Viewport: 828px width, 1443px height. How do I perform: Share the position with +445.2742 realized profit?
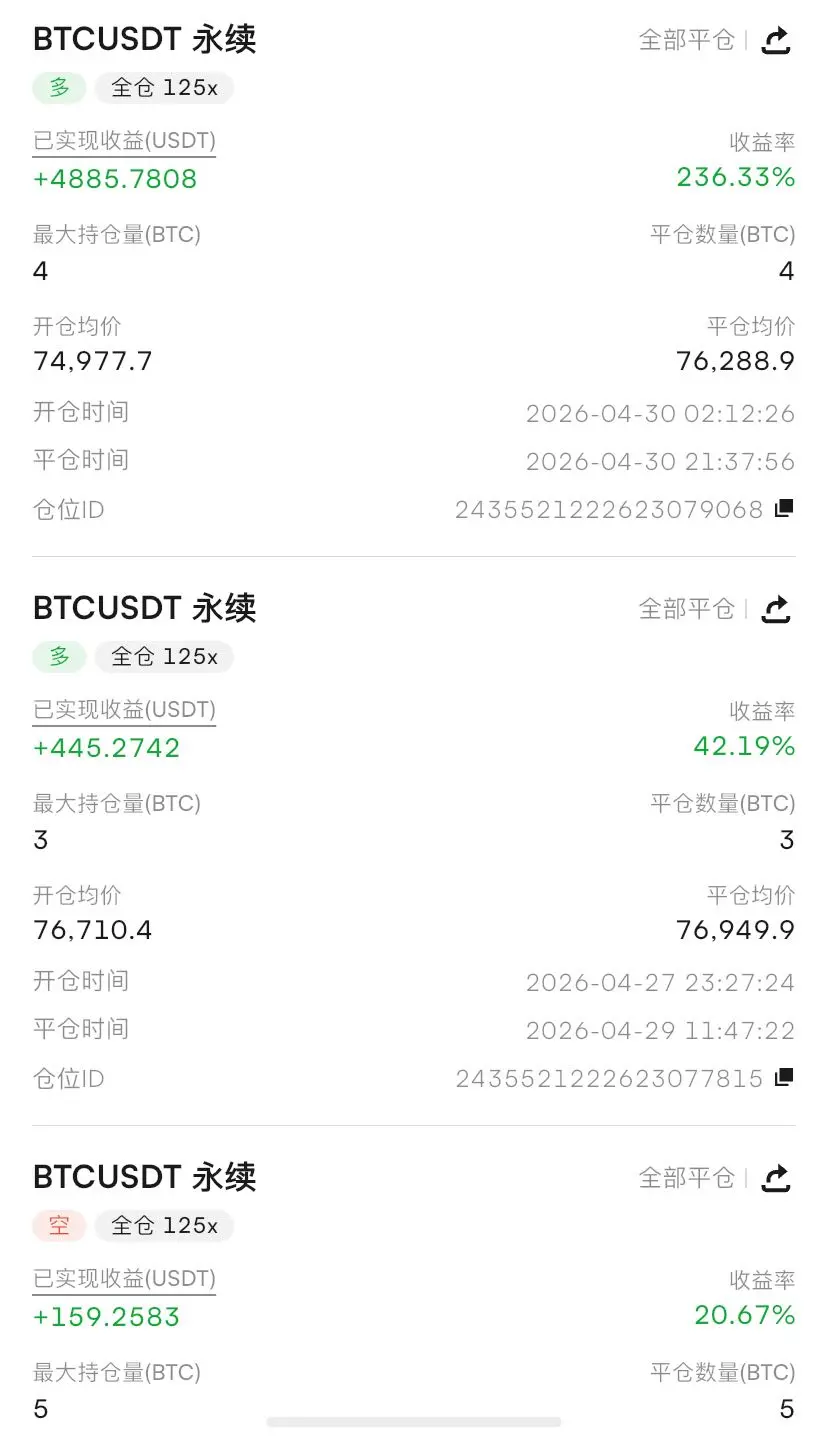click(776, 609)
